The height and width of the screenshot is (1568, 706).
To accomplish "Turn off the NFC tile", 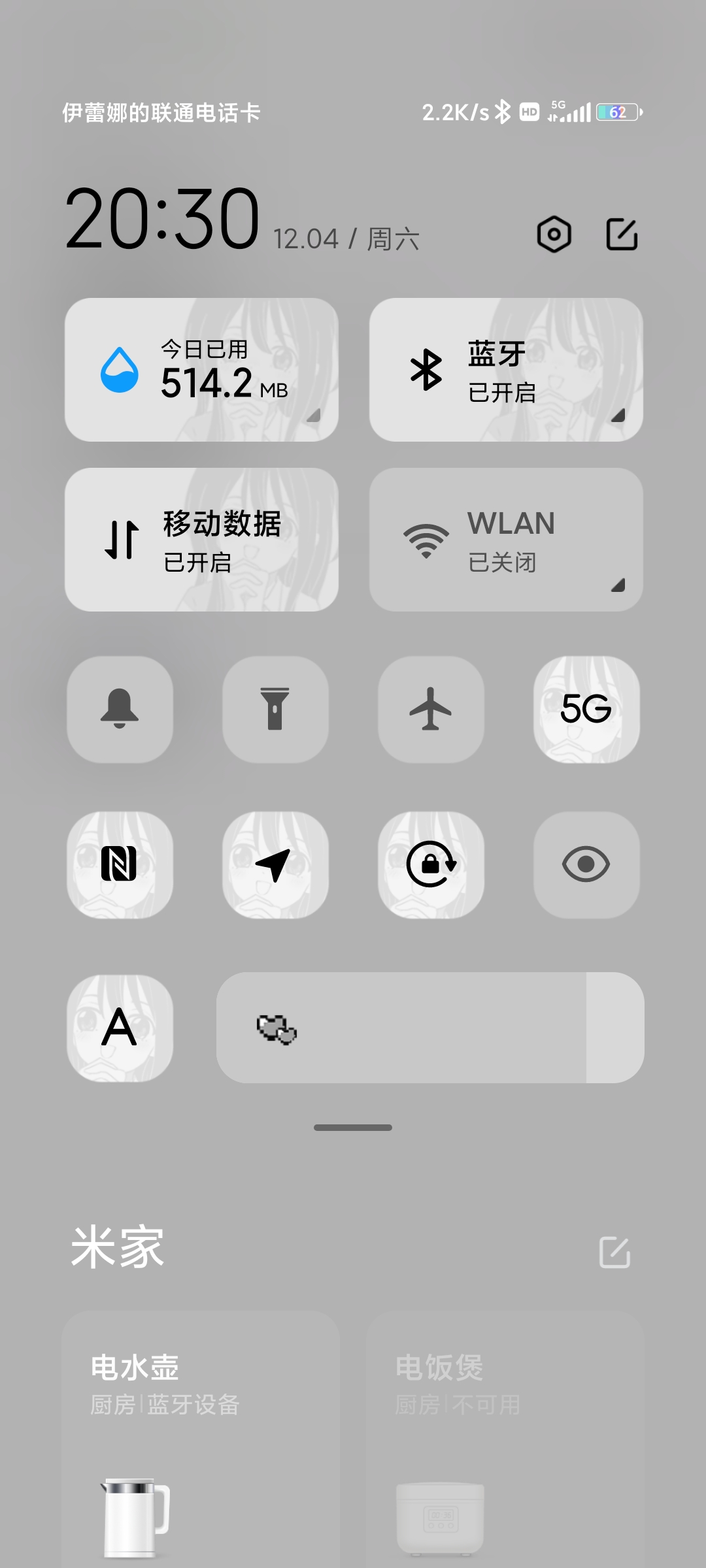I will (120, 865).
